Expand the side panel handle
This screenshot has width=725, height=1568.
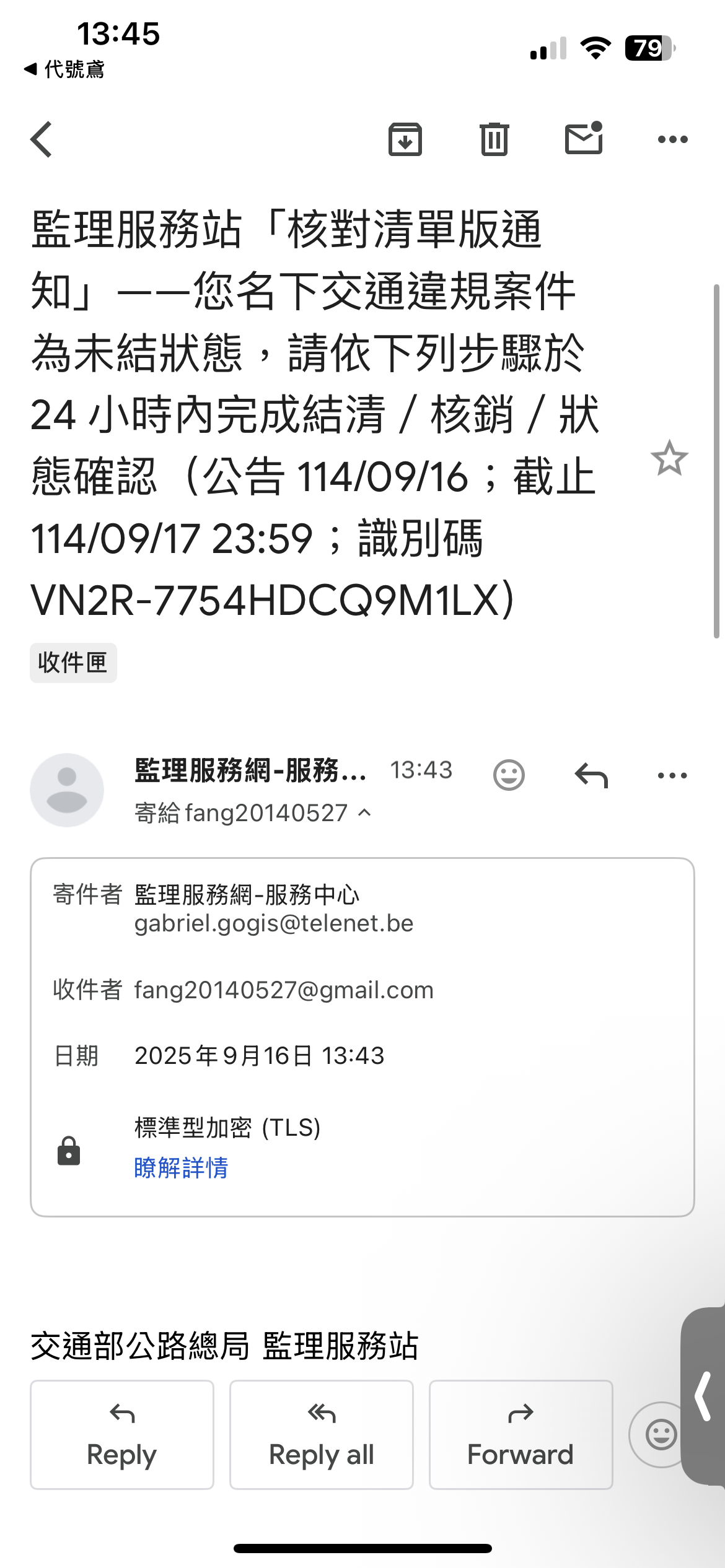click(704, 1396)
